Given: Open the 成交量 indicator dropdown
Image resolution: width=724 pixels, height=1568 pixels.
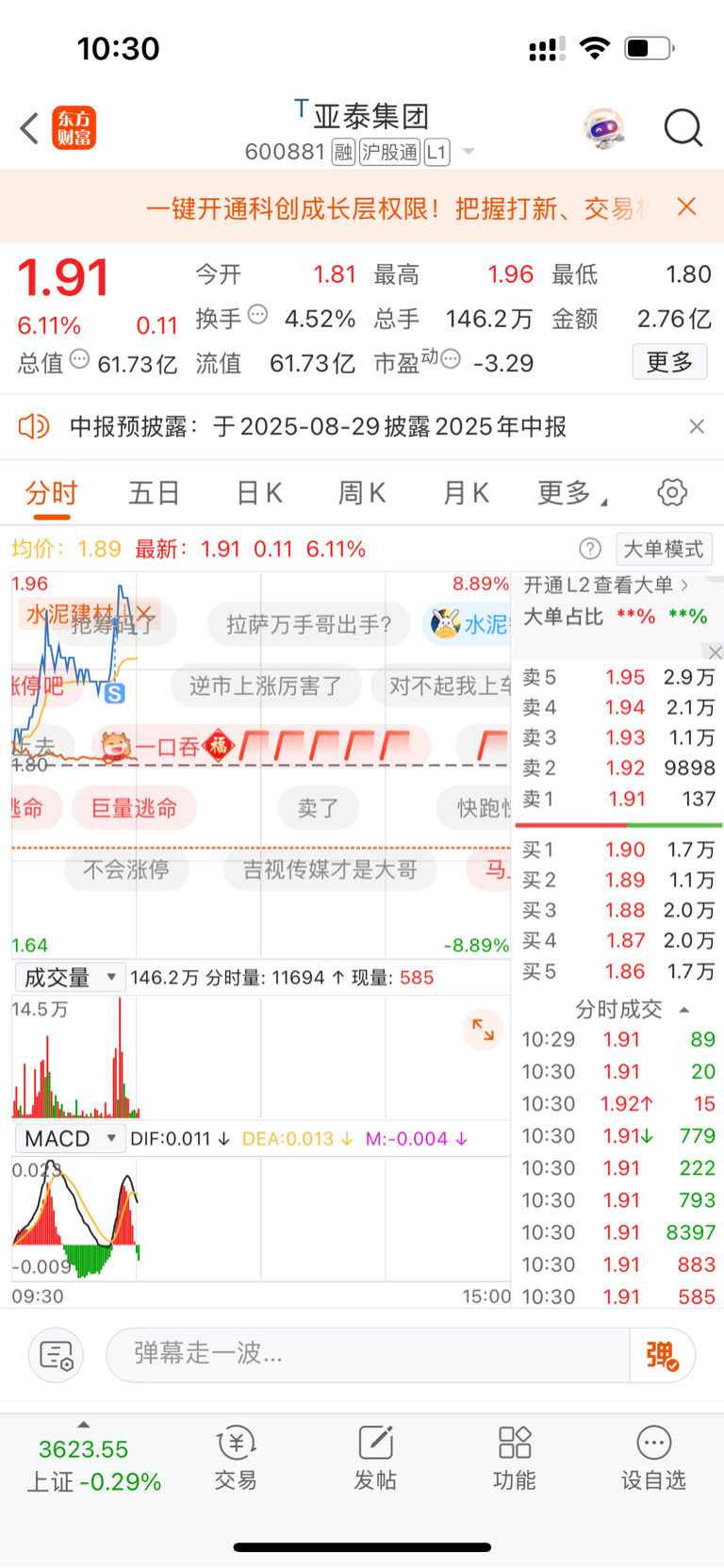Looking at the screenshot, I should coord(69,977).
